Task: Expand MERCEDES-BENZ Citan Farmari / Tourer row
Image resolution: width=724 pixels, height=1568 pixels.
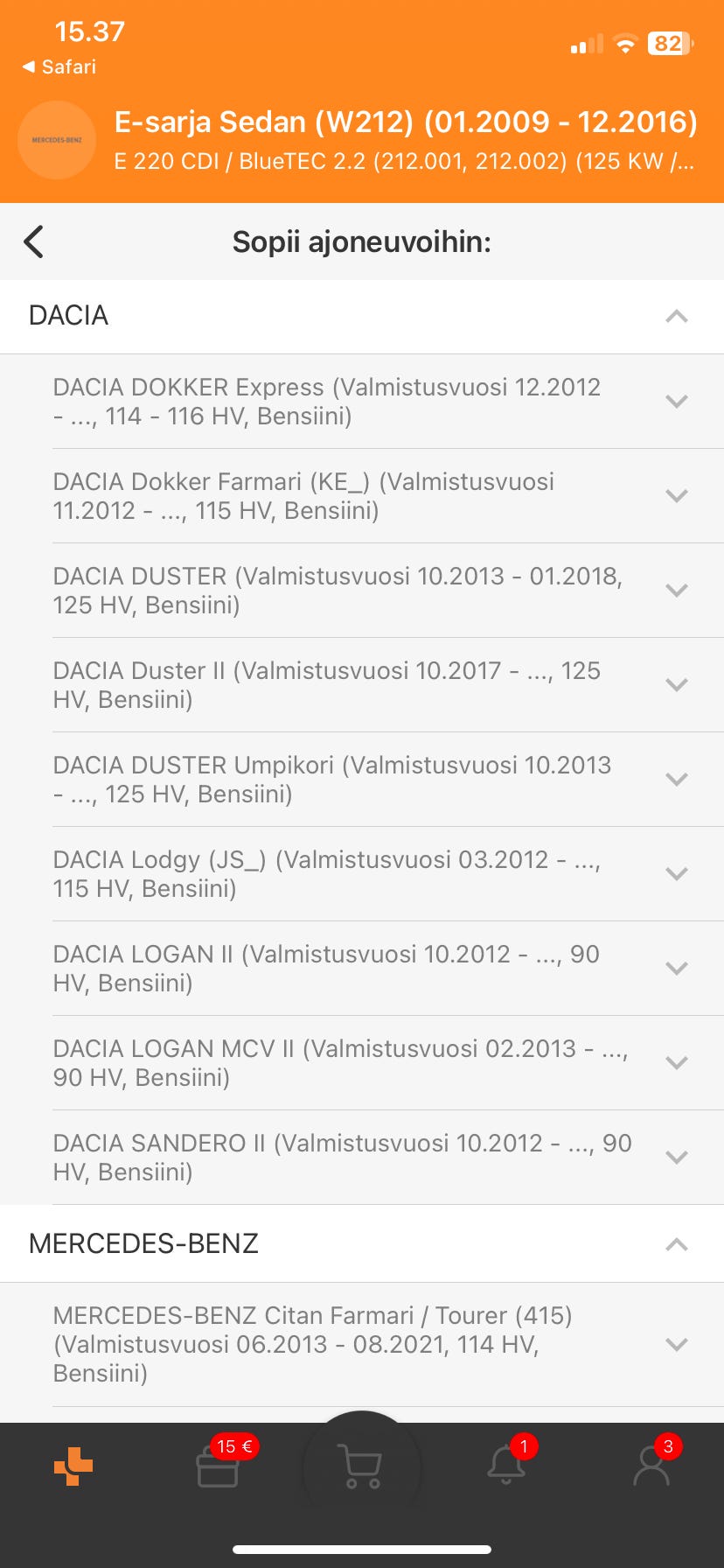Action: (676, 1344)
